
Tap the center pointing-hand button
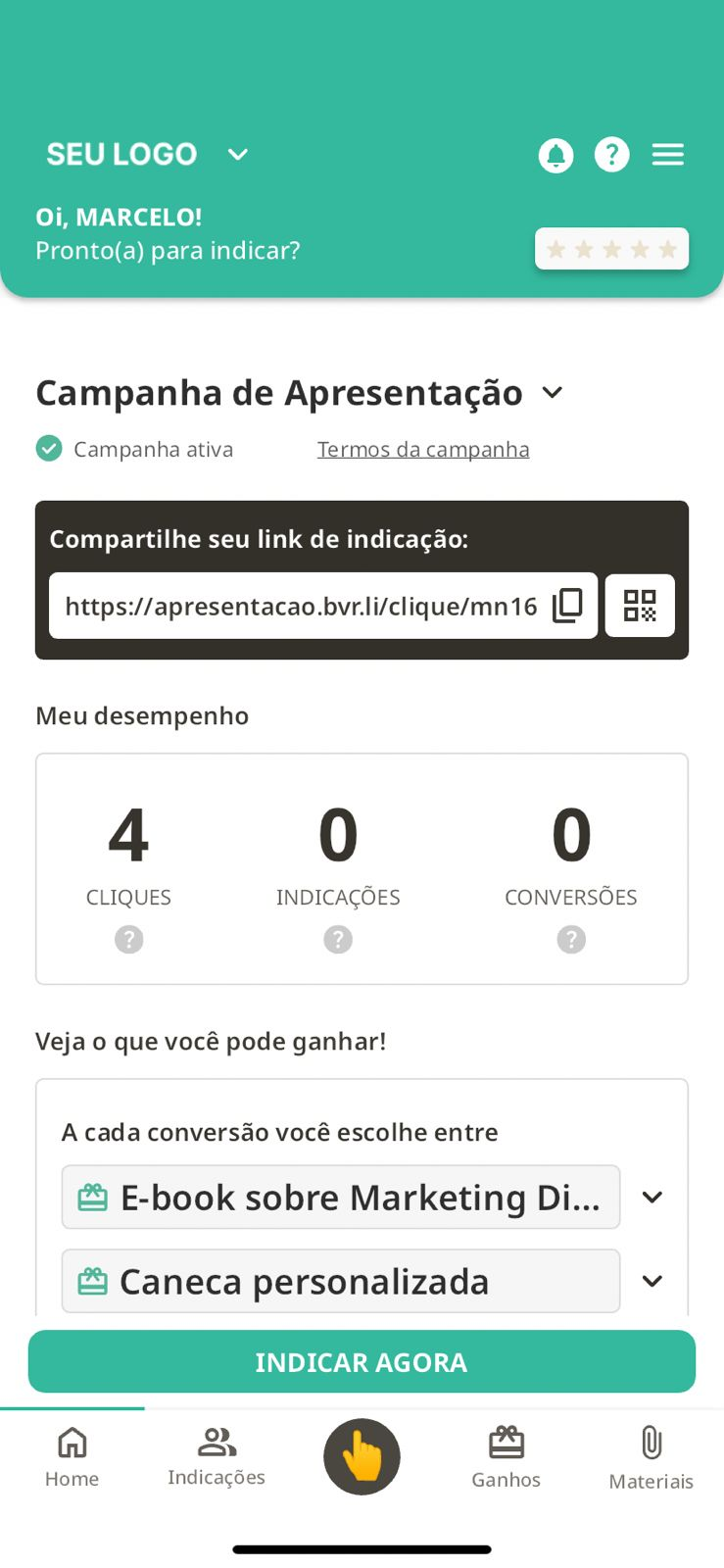point(362,1457)
